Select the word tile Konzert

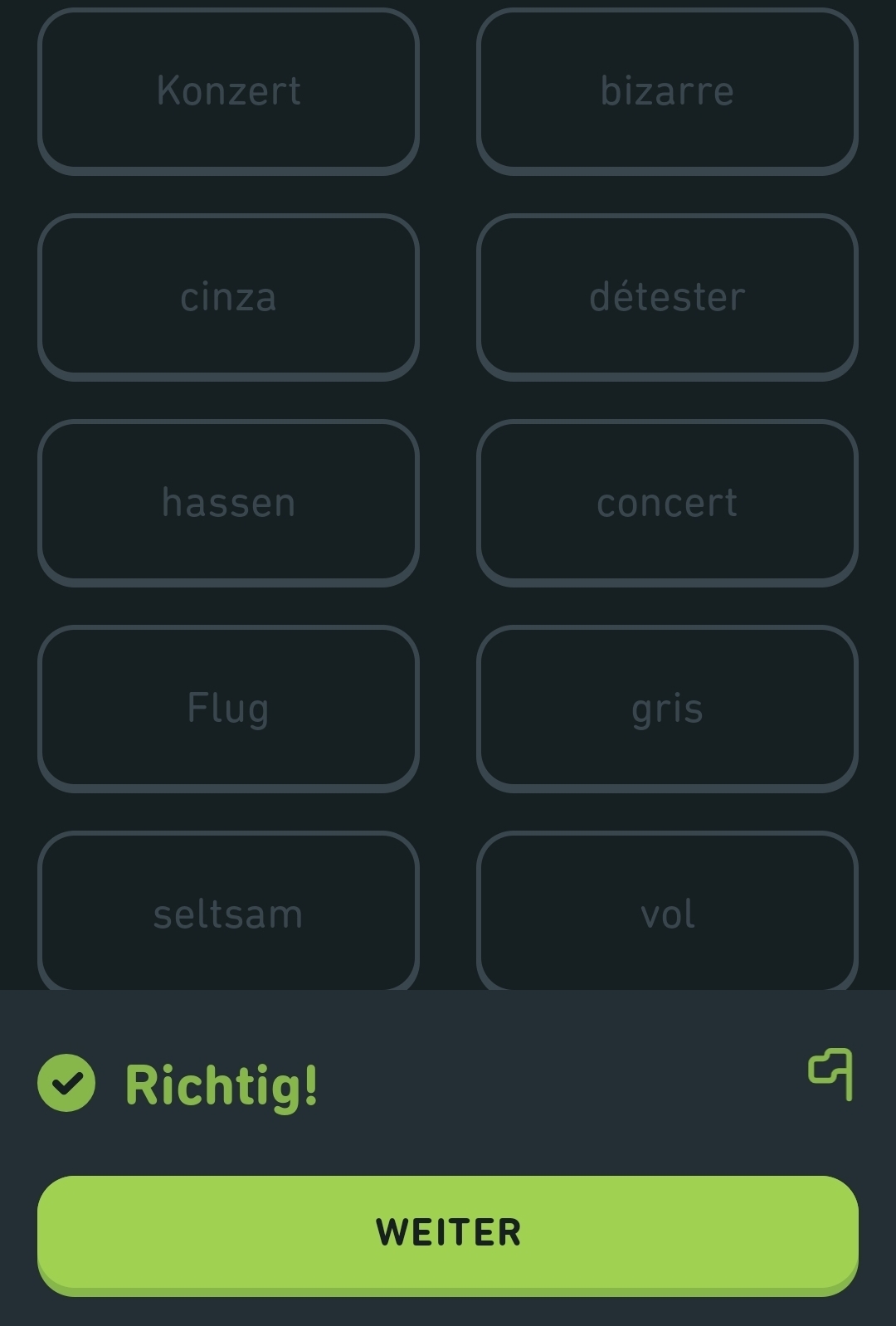[228, 90]
